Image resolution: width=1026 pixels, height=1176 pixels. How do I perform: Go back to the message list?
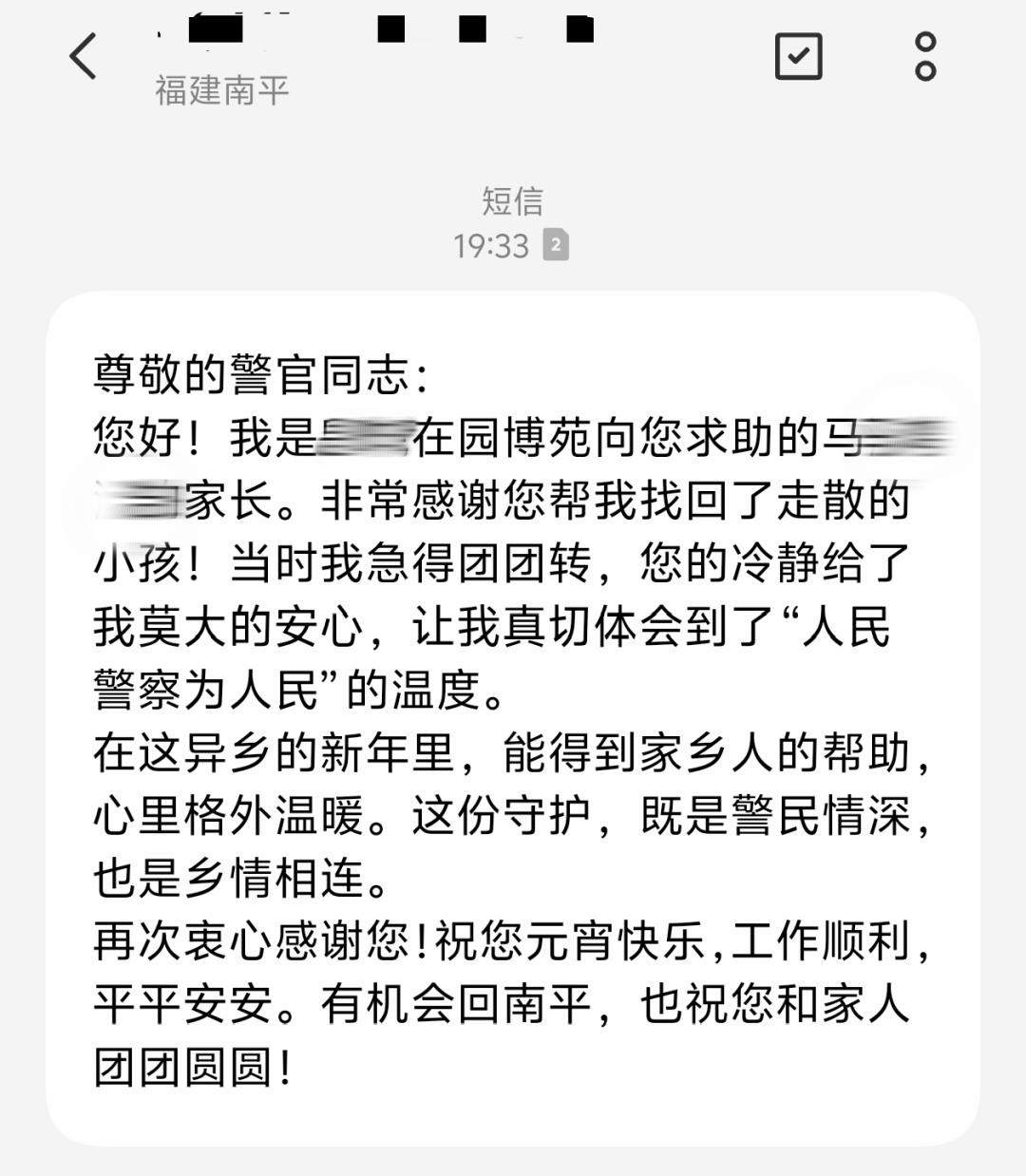click(x=84, y=55)
